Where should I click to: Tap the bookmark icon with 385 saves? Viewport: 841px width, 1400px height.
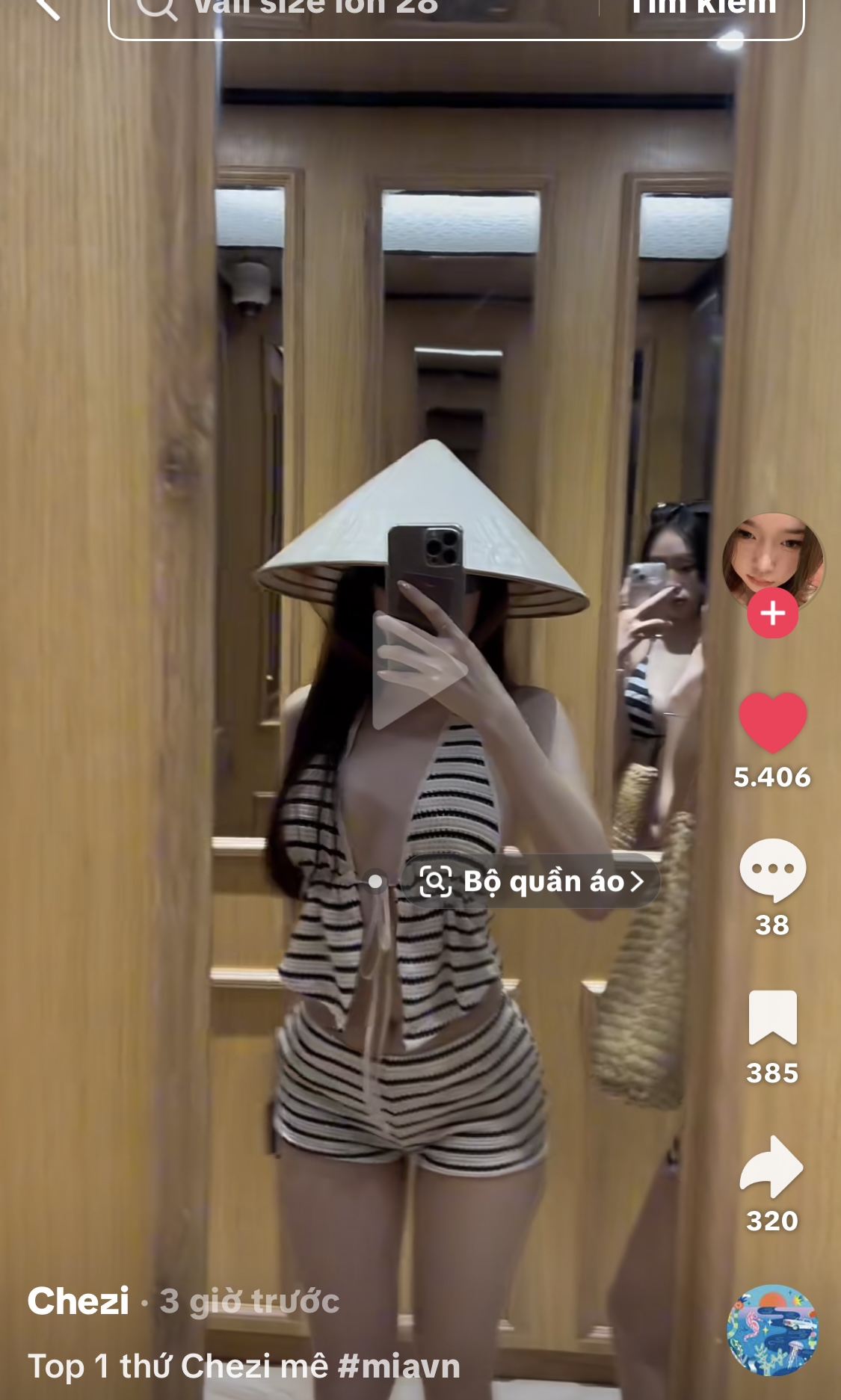click(772, 1017)
